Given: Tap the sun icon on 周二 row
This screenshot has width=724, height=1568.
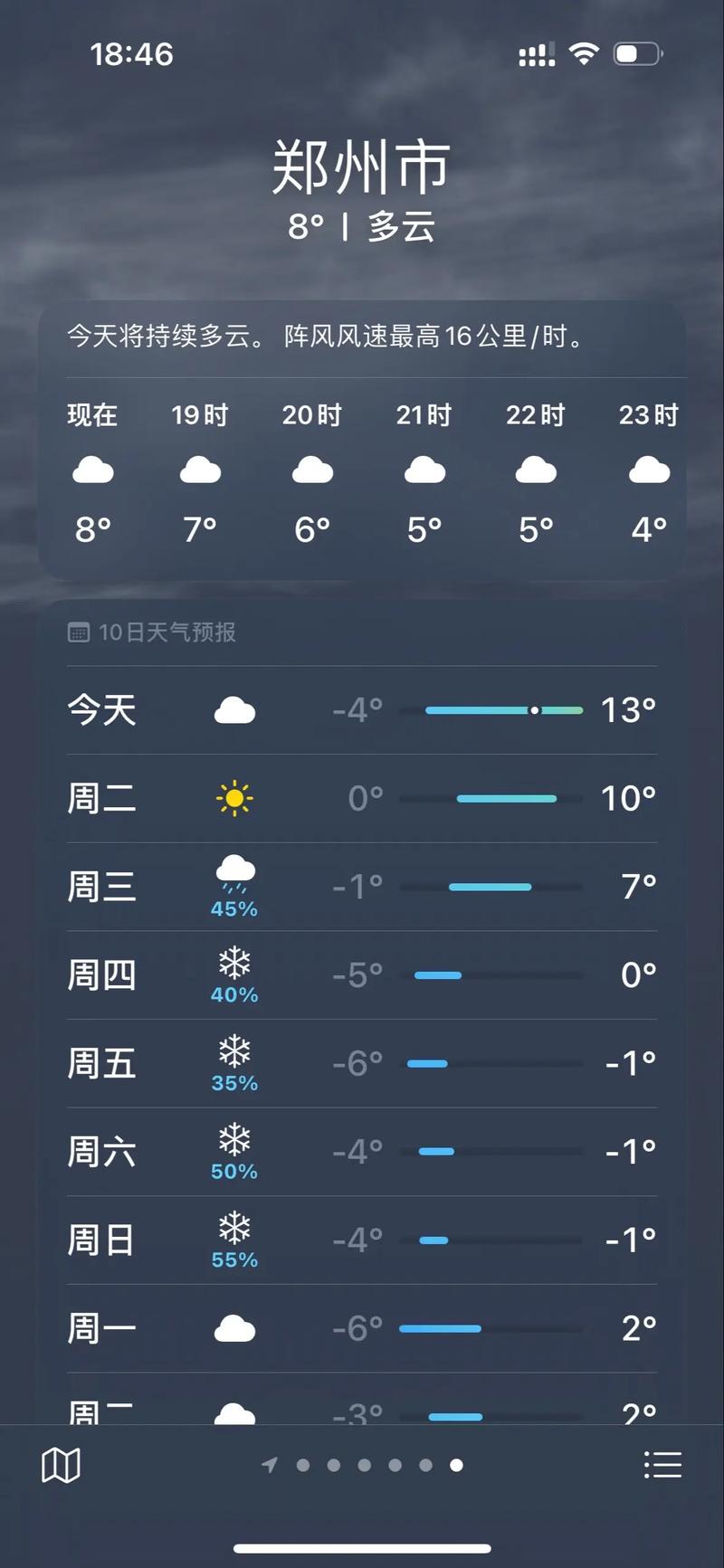Looking at the screenshot, I should [x=234, y=798].
